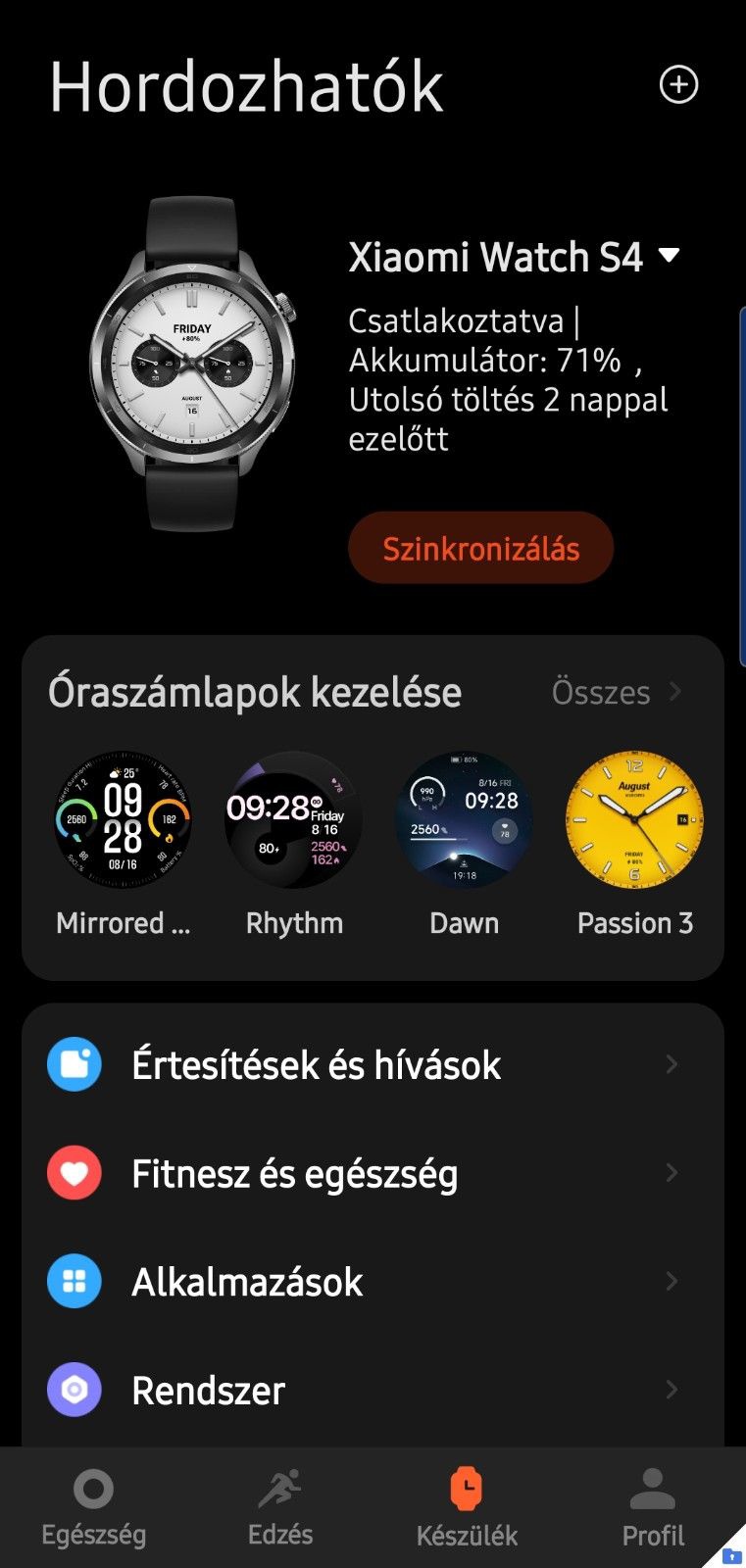The height and width of the screenshot is (1568, 746).
Task: Open Fitnesz és egészség settings
Action: tap(373, 1173)
